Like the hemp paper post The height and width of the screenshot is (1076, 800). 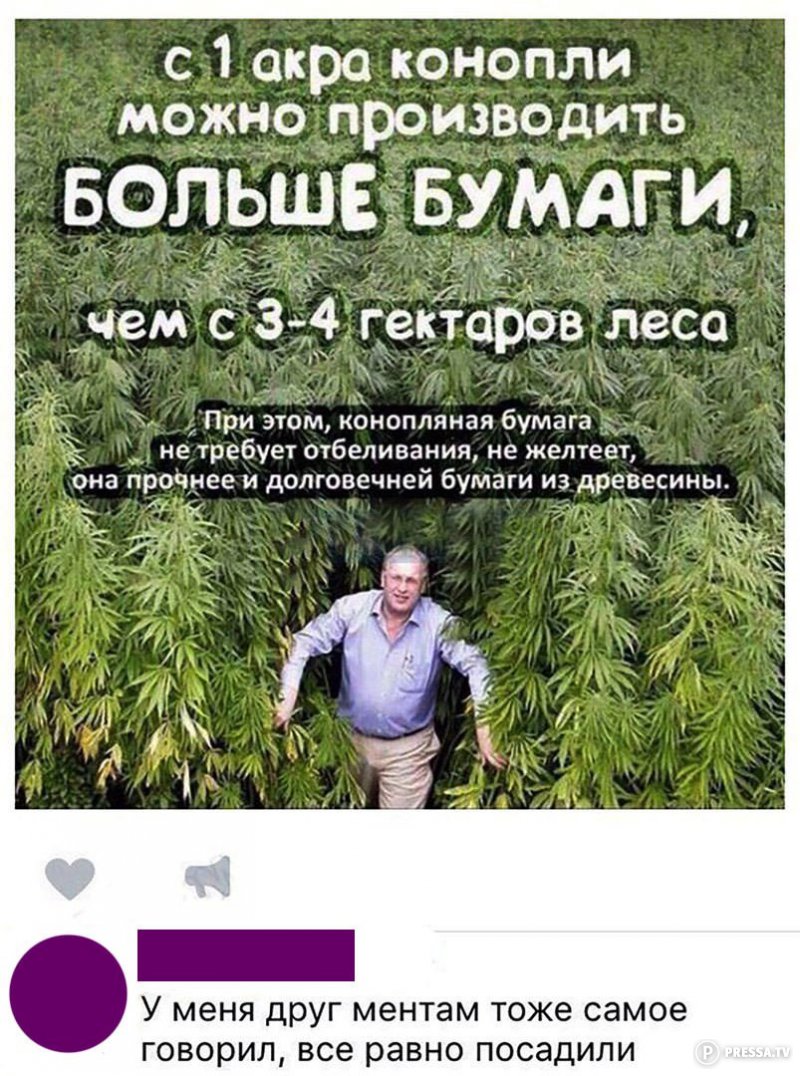[70, 878]
